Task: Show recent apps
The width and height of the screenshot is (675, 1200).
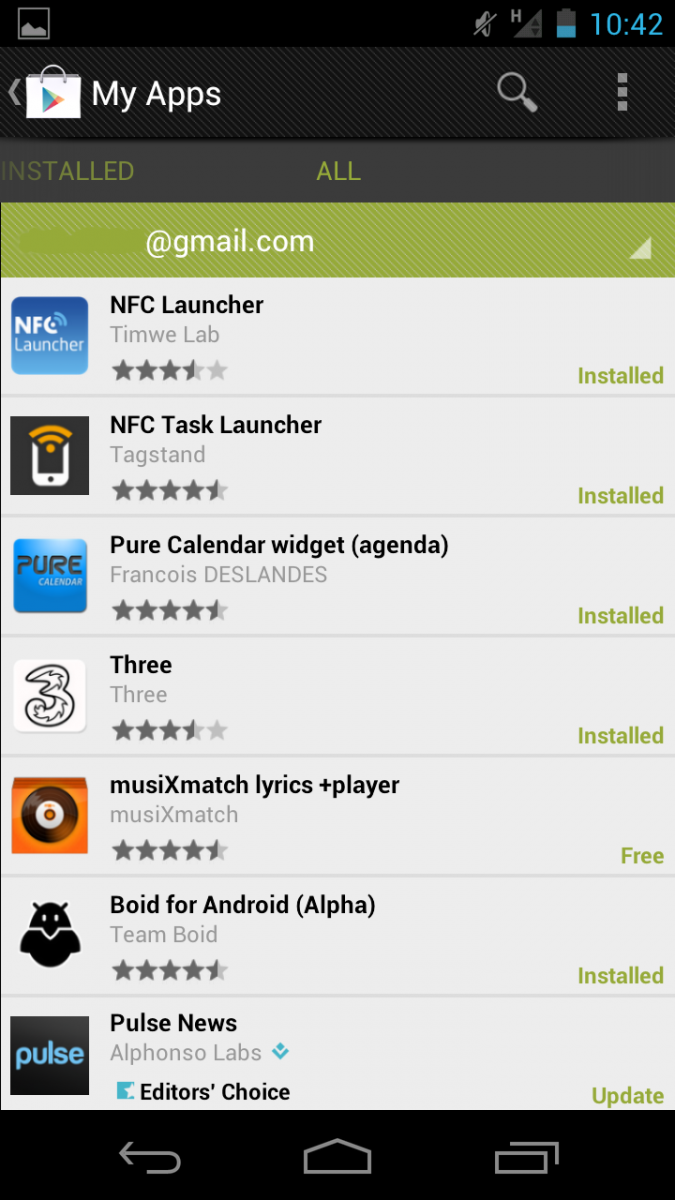Action: click(x=526, y=1157)
